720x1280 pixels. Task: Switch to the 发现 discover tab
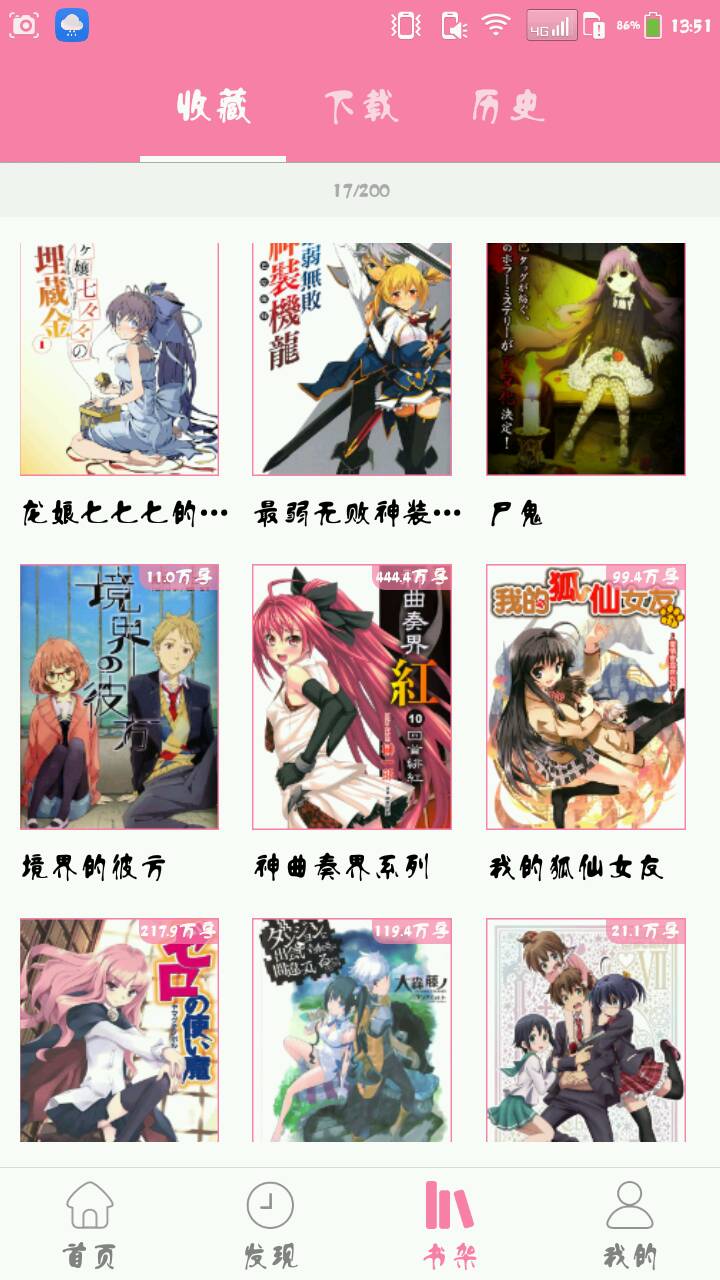[x=270, y=1224]
